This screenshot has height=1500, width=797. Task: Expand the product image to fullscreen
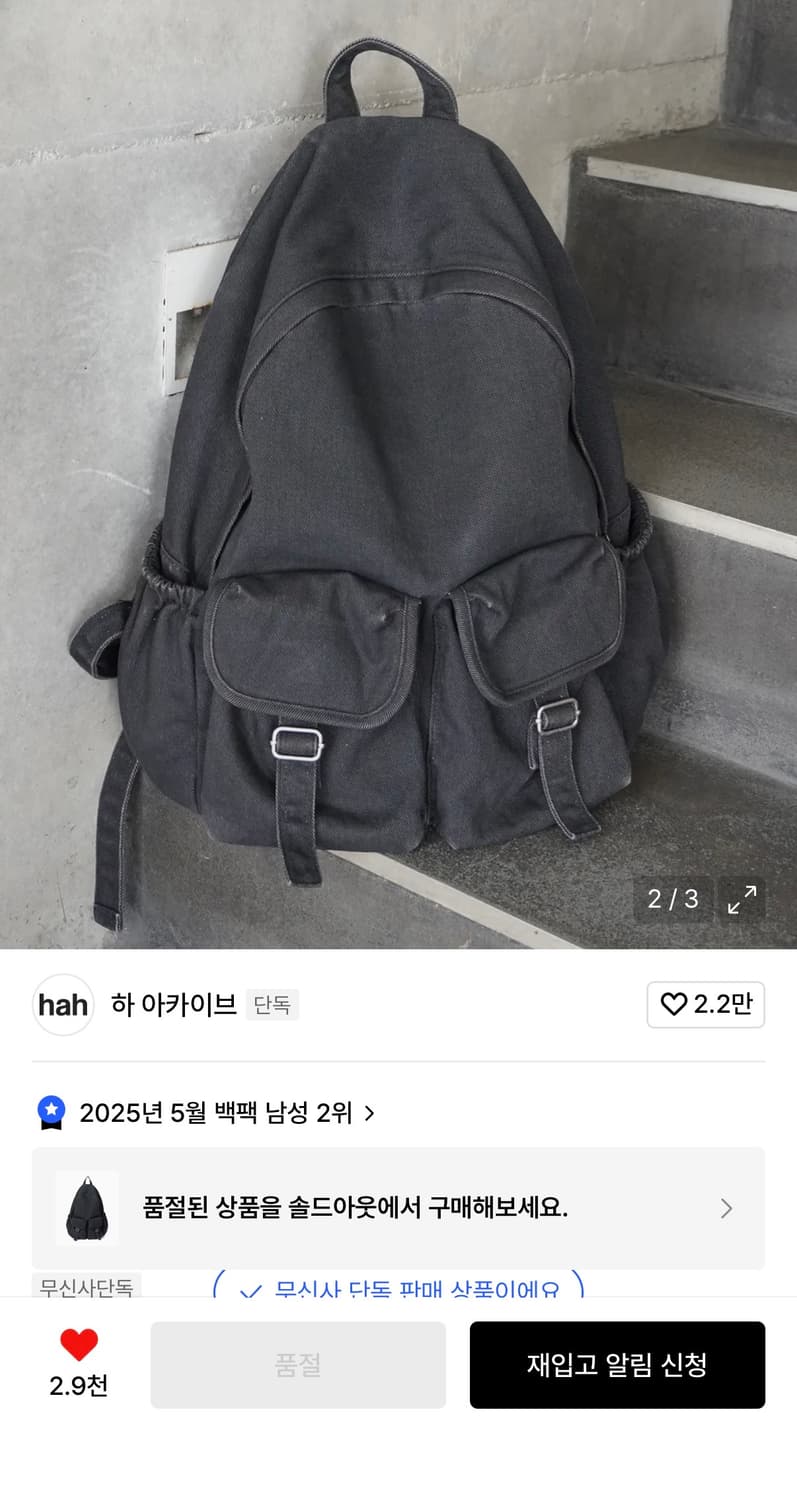pyautogui.click(x=741, y=900)
